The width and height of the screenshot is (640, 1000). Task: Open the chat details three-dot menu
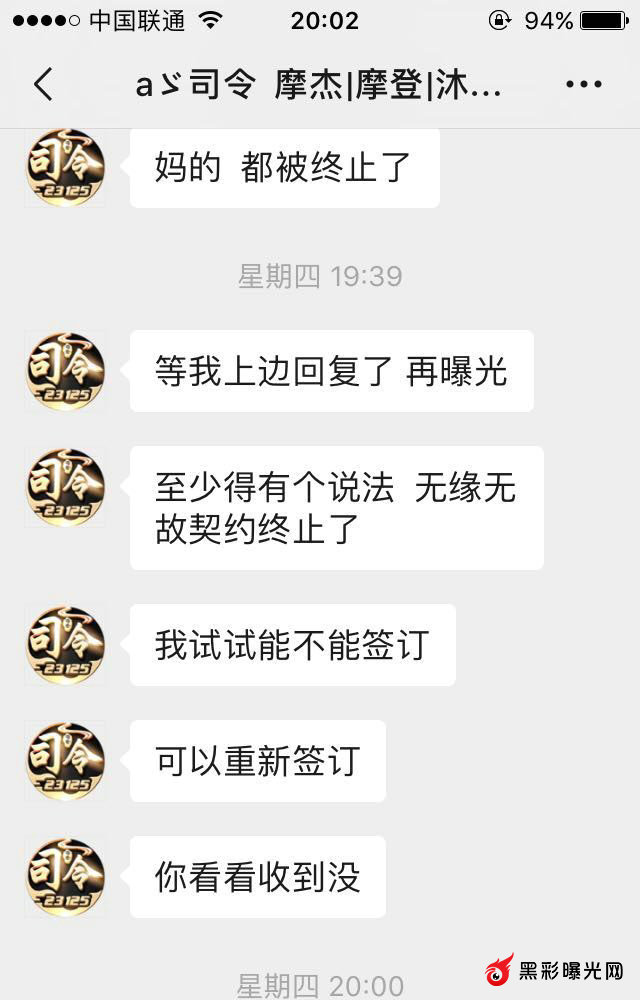(584, 85)
